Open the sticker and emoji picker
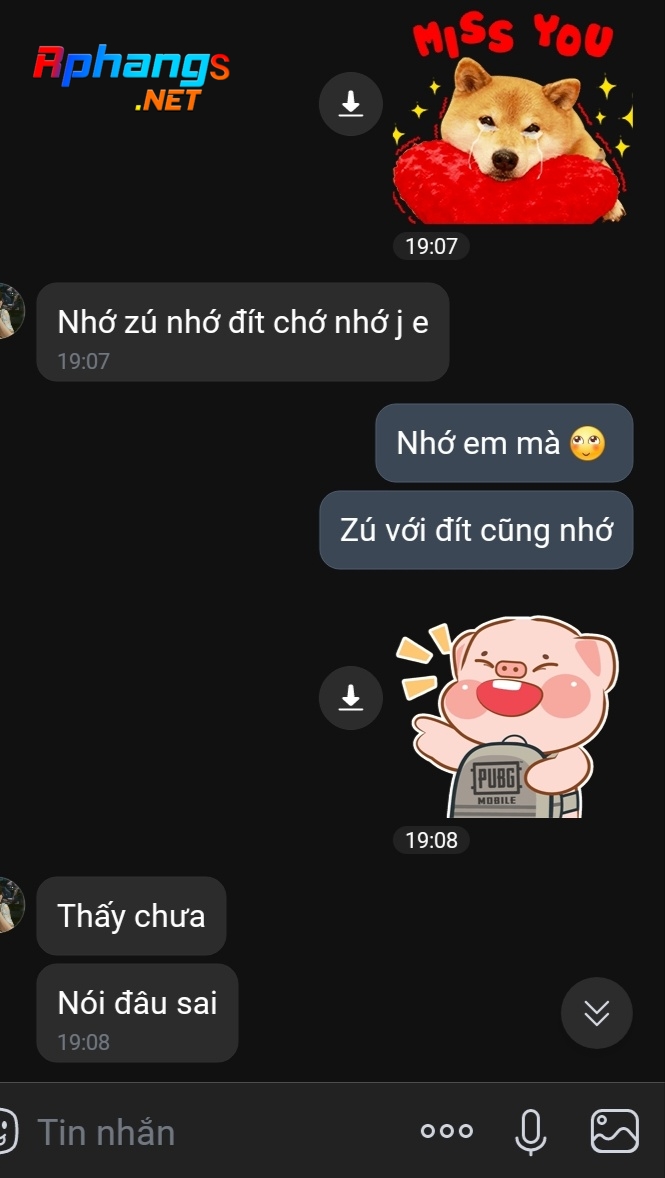This screenshot has width=665, height=1178. click(x=8, y=1131)
